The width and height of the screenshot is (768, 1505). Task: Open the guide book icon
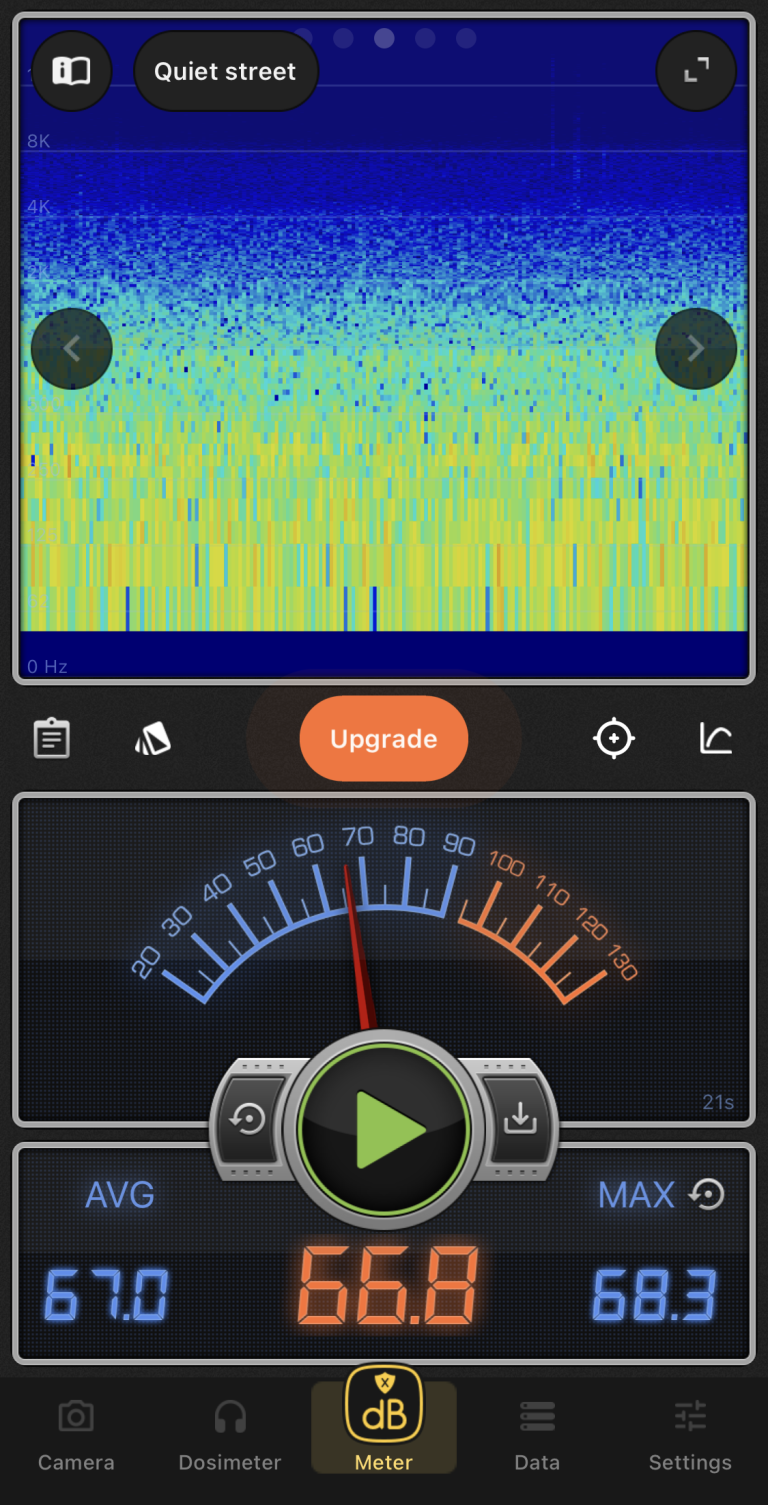coord(72,71)
